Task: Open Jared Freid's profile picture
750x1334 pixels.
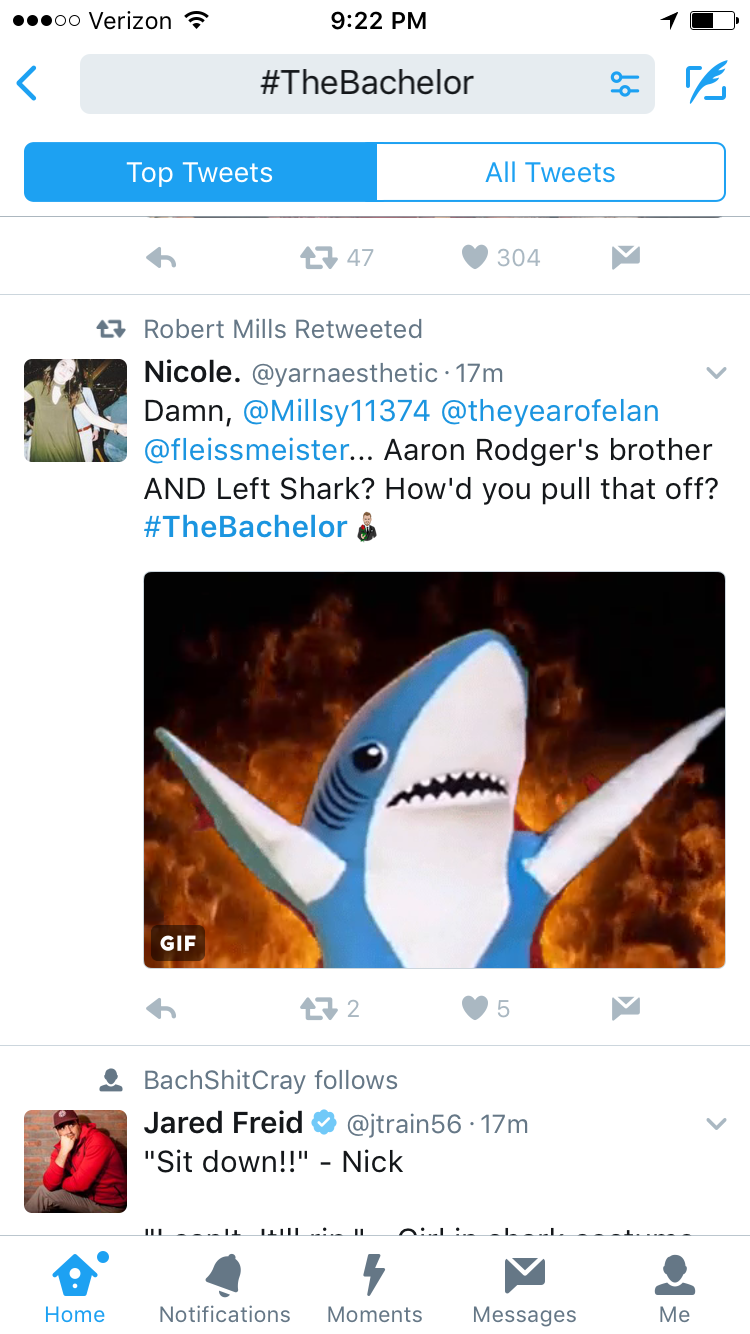Action: [x=75, y=1161]
